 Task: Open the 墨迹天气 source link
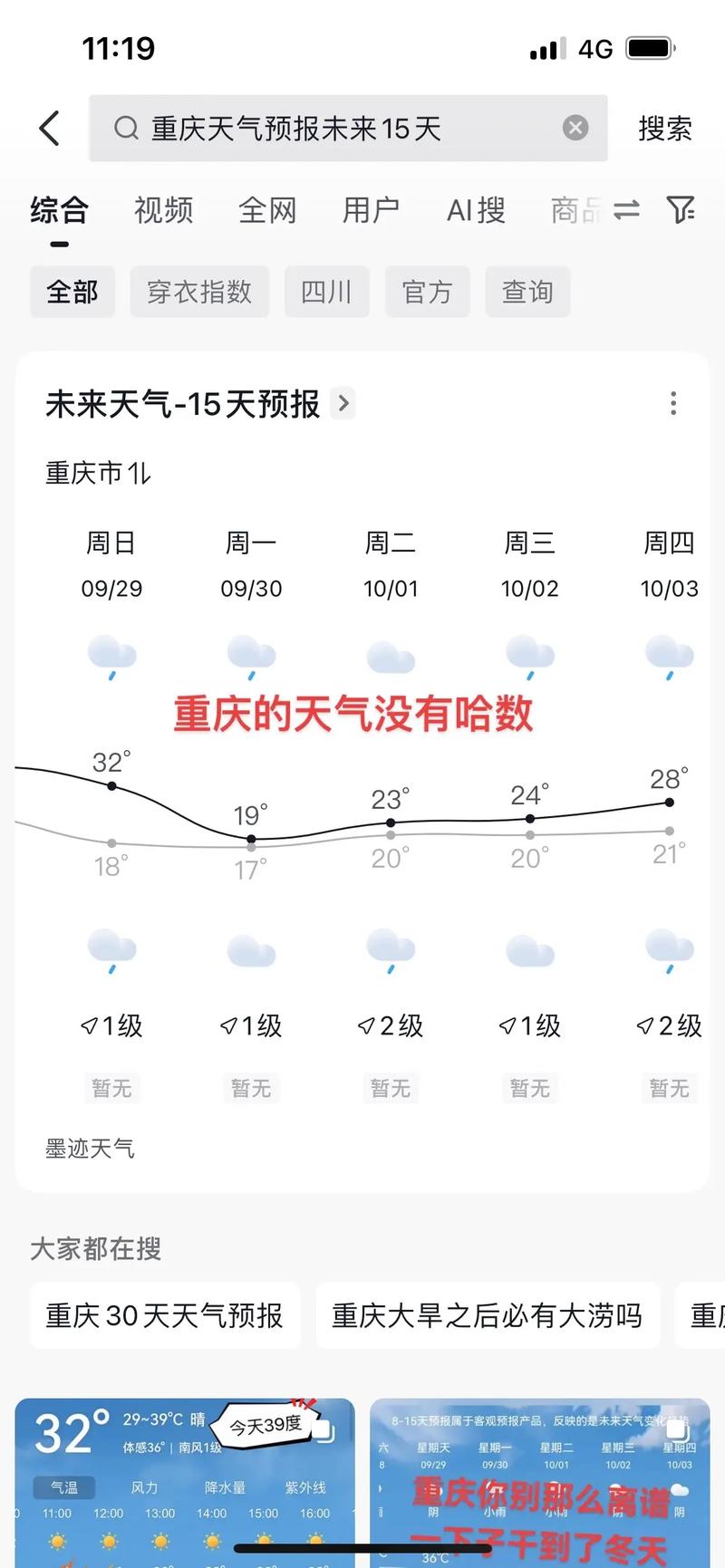click(90, 1149)
